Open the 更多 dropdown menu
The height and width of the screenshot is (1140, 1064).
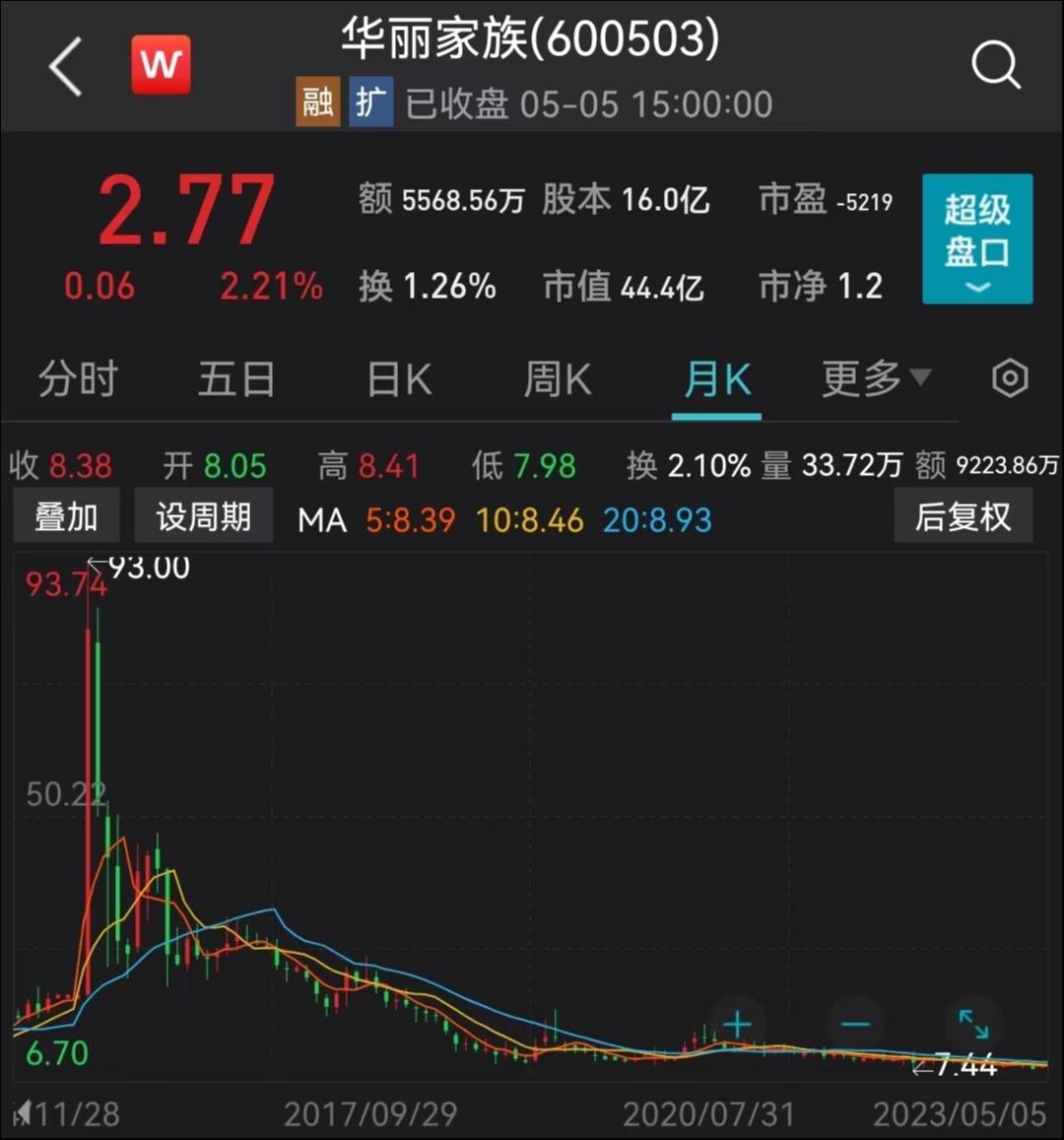click(875, 378)
